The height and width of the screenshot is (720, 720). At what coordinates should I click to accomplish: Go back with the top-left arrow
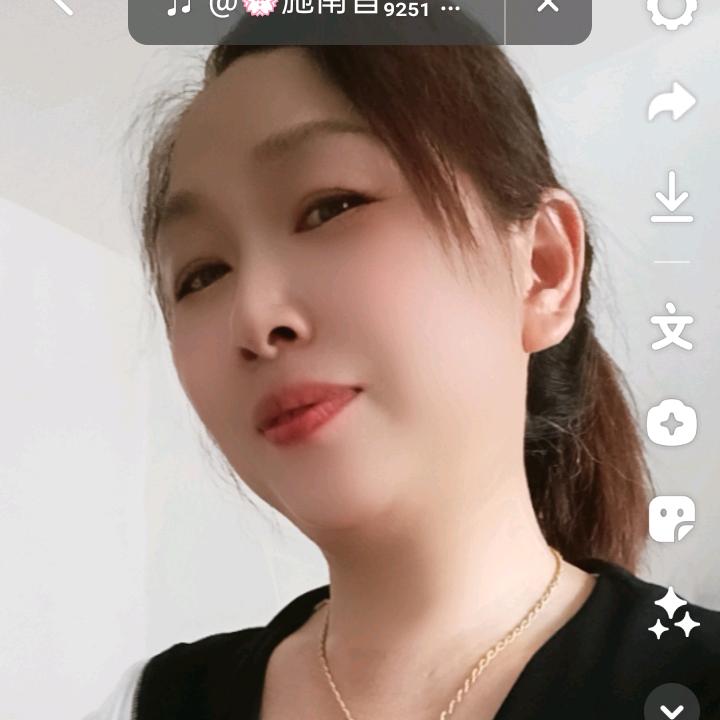63,6
